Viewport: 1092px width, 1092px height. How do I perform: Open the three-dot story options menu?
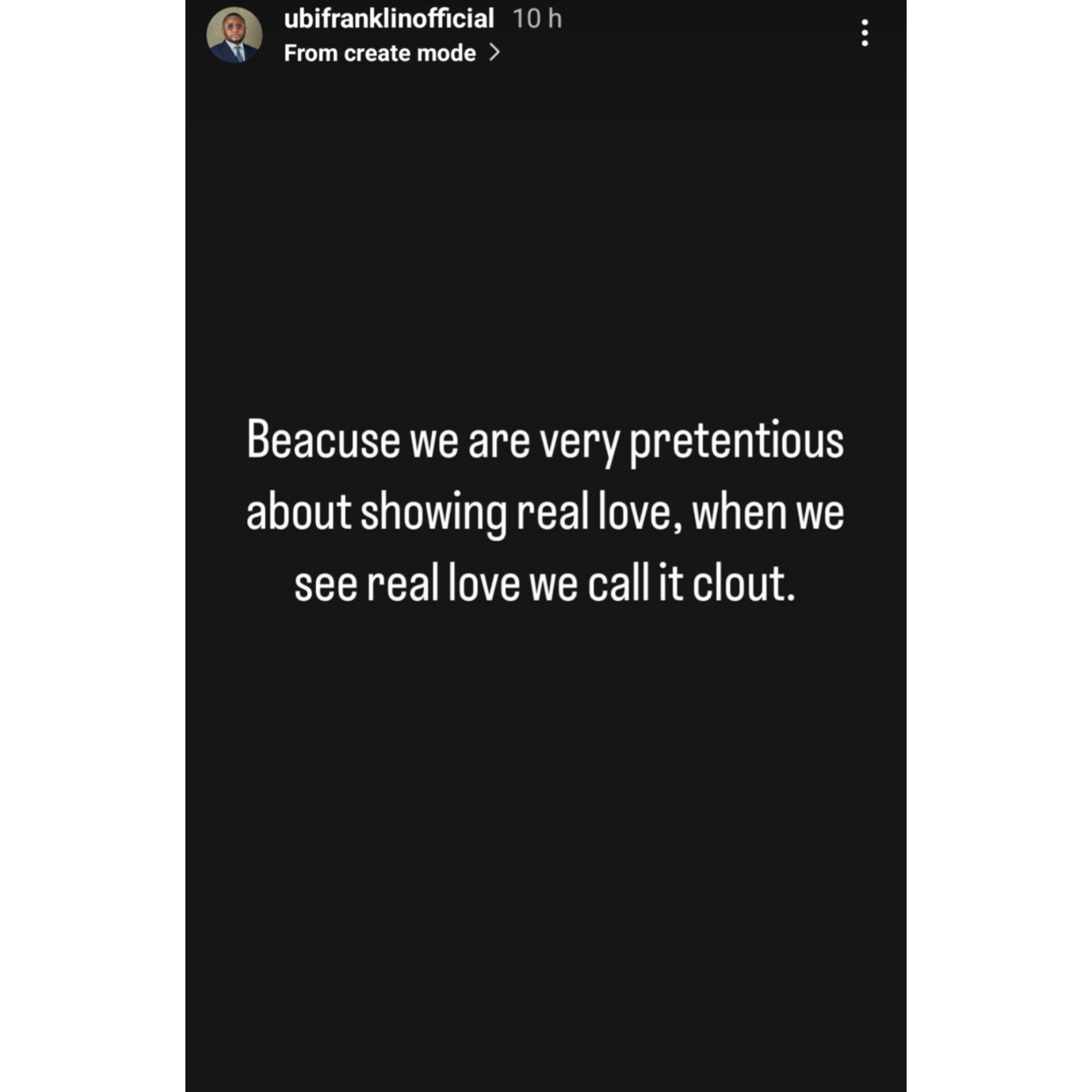(864, 33)
